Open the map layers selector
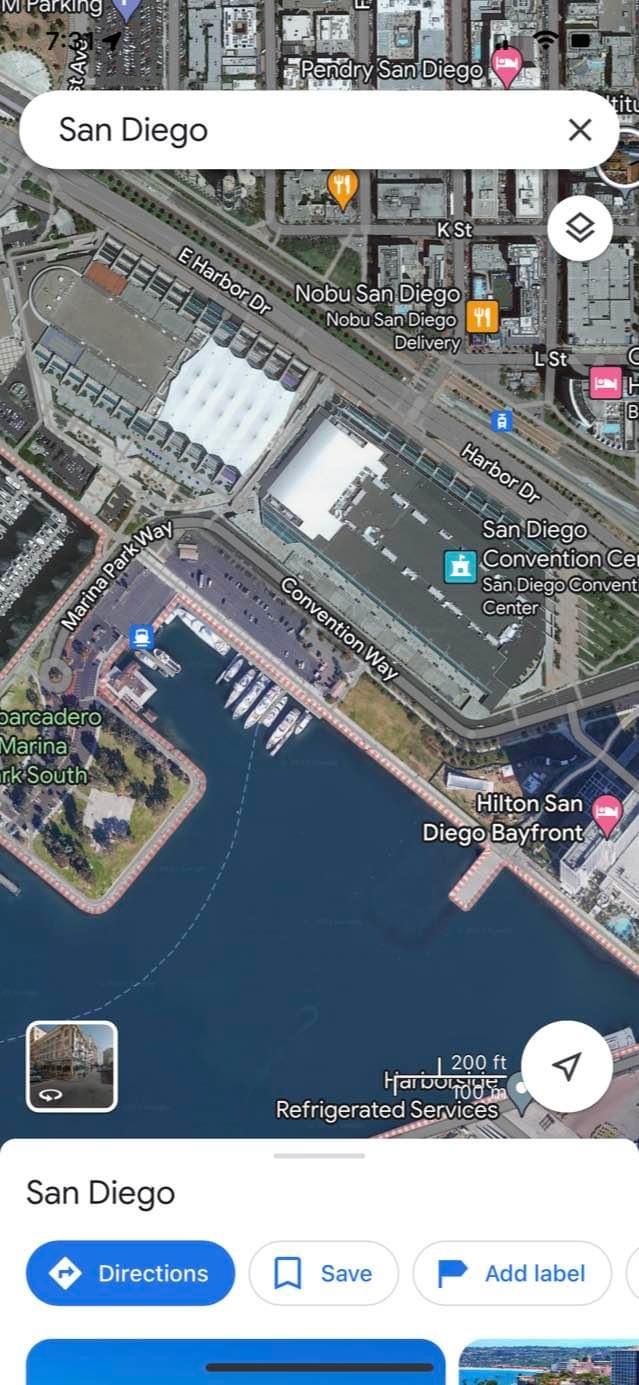This screenshot has height=1385, width=639. (x=580, y=229)
